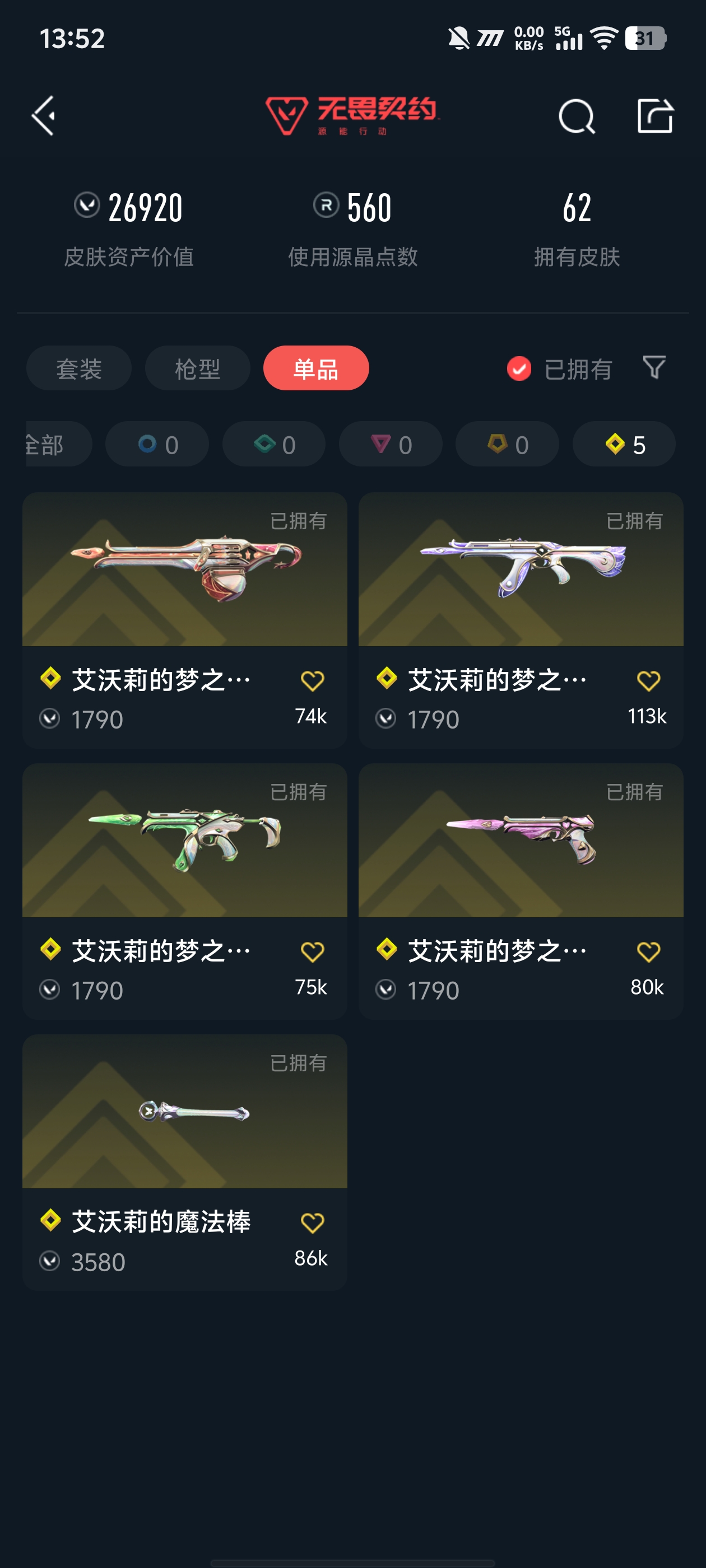Filter by the green diamond tier chip
706x1568 pixels.
pyautogui.click(x=273, y=444)
